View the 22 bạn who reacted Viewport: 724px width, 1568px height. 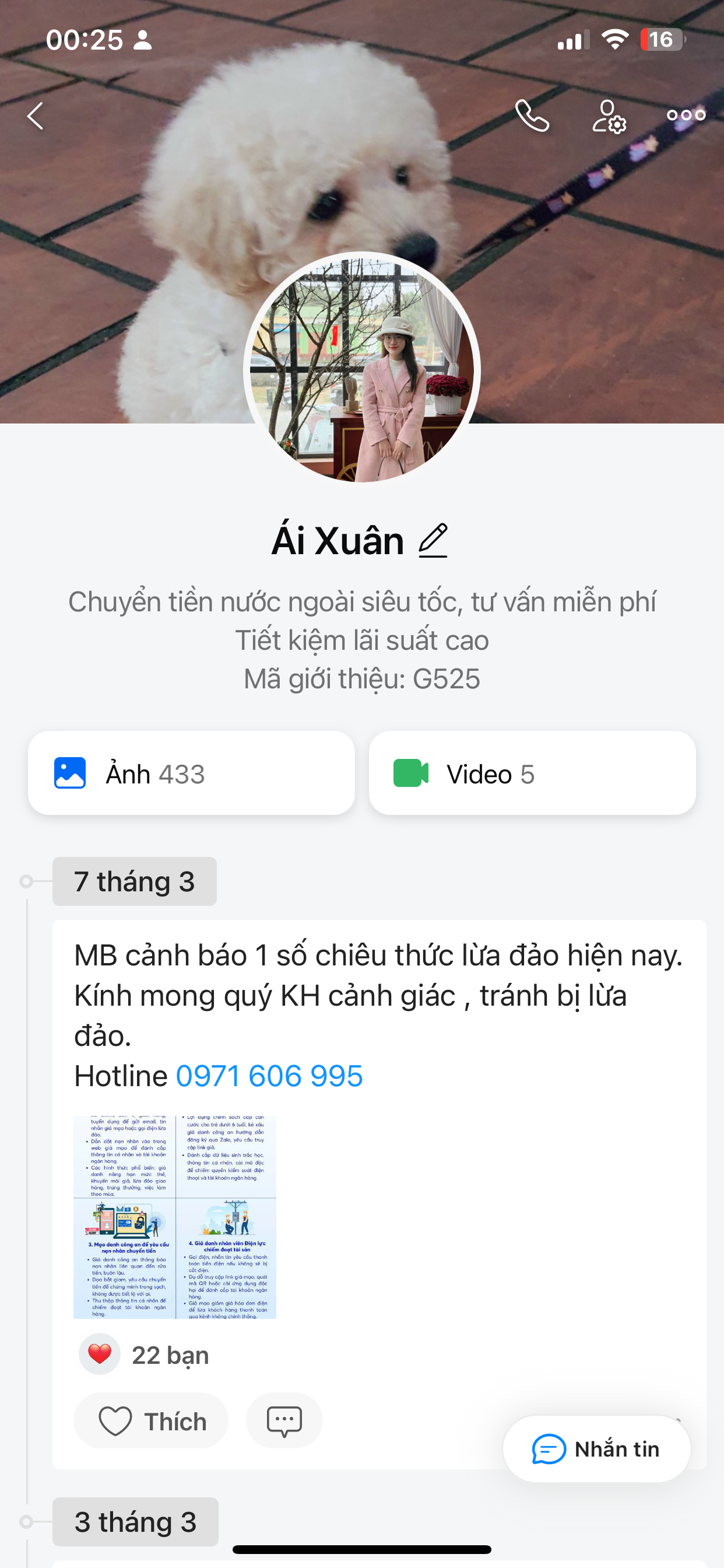point(170,1356)
